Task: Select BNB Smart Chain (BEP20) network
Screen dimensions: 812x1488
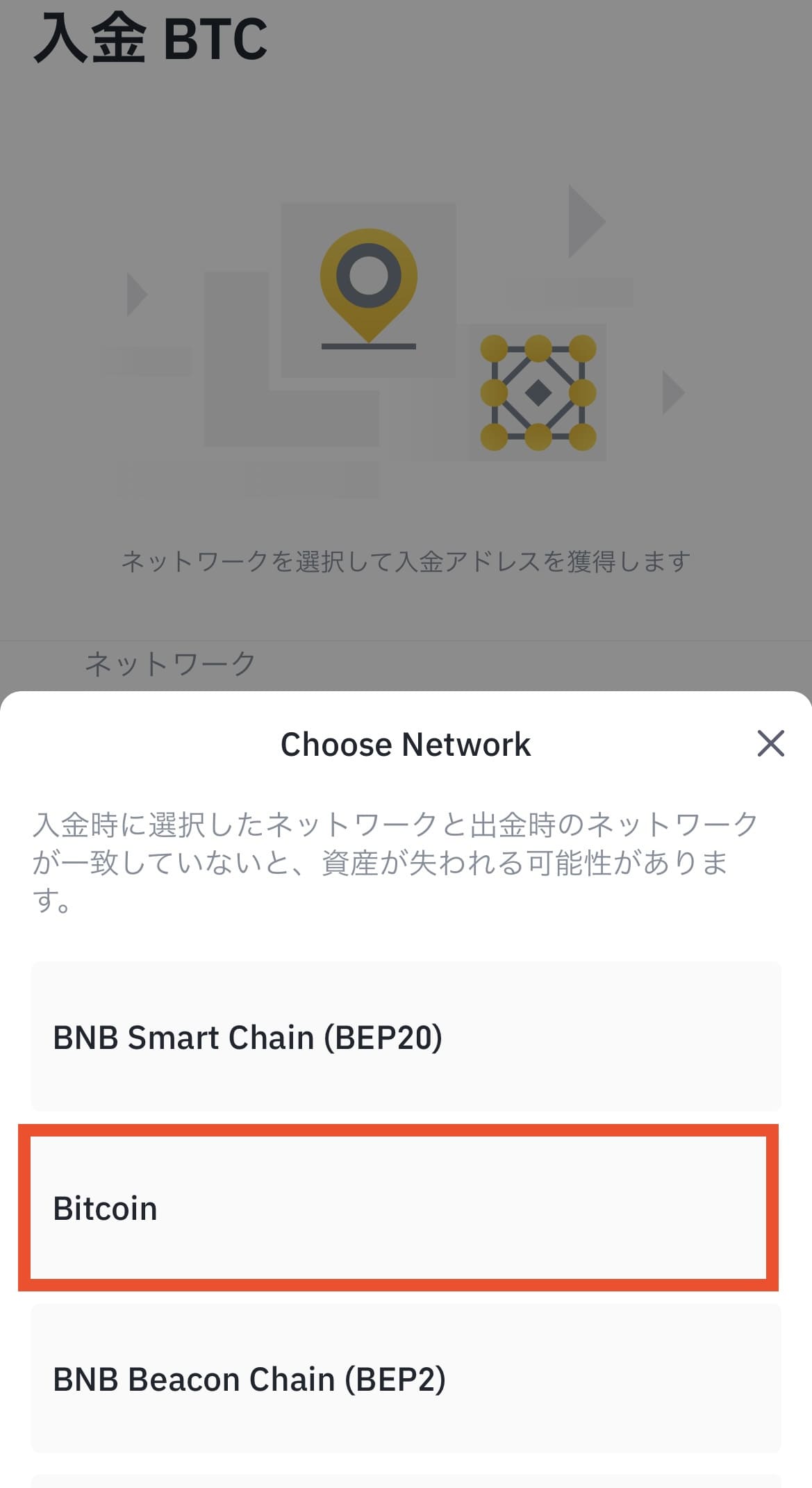Action: (x=406, y=1036)
